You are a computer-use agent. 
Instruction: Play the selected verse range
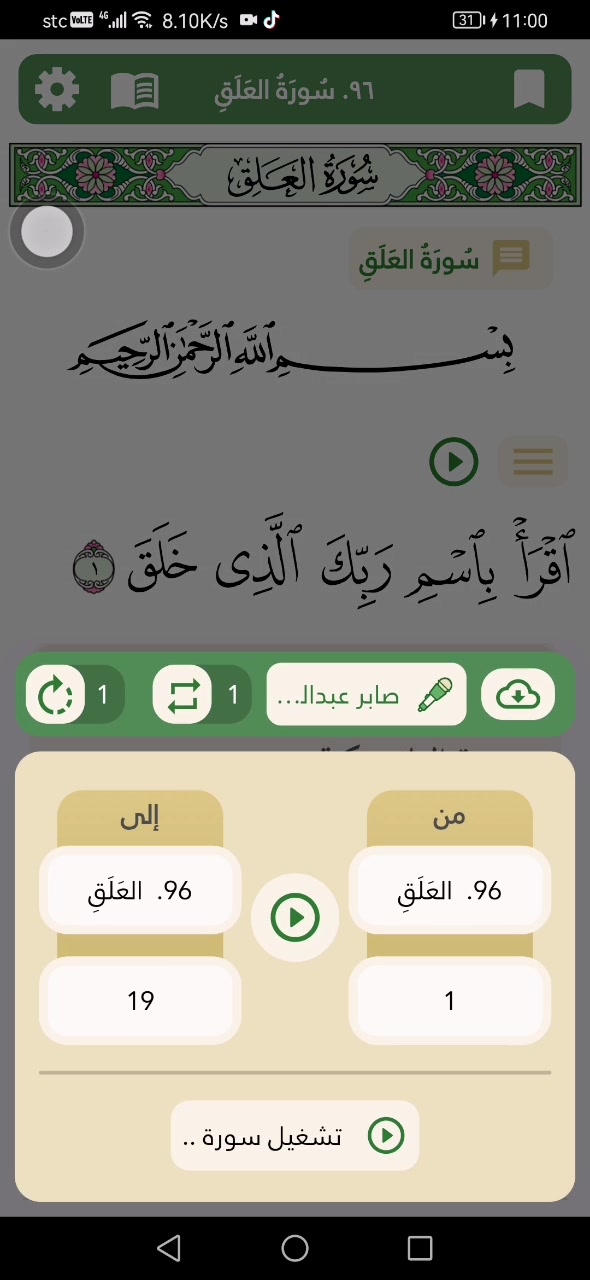295,917
